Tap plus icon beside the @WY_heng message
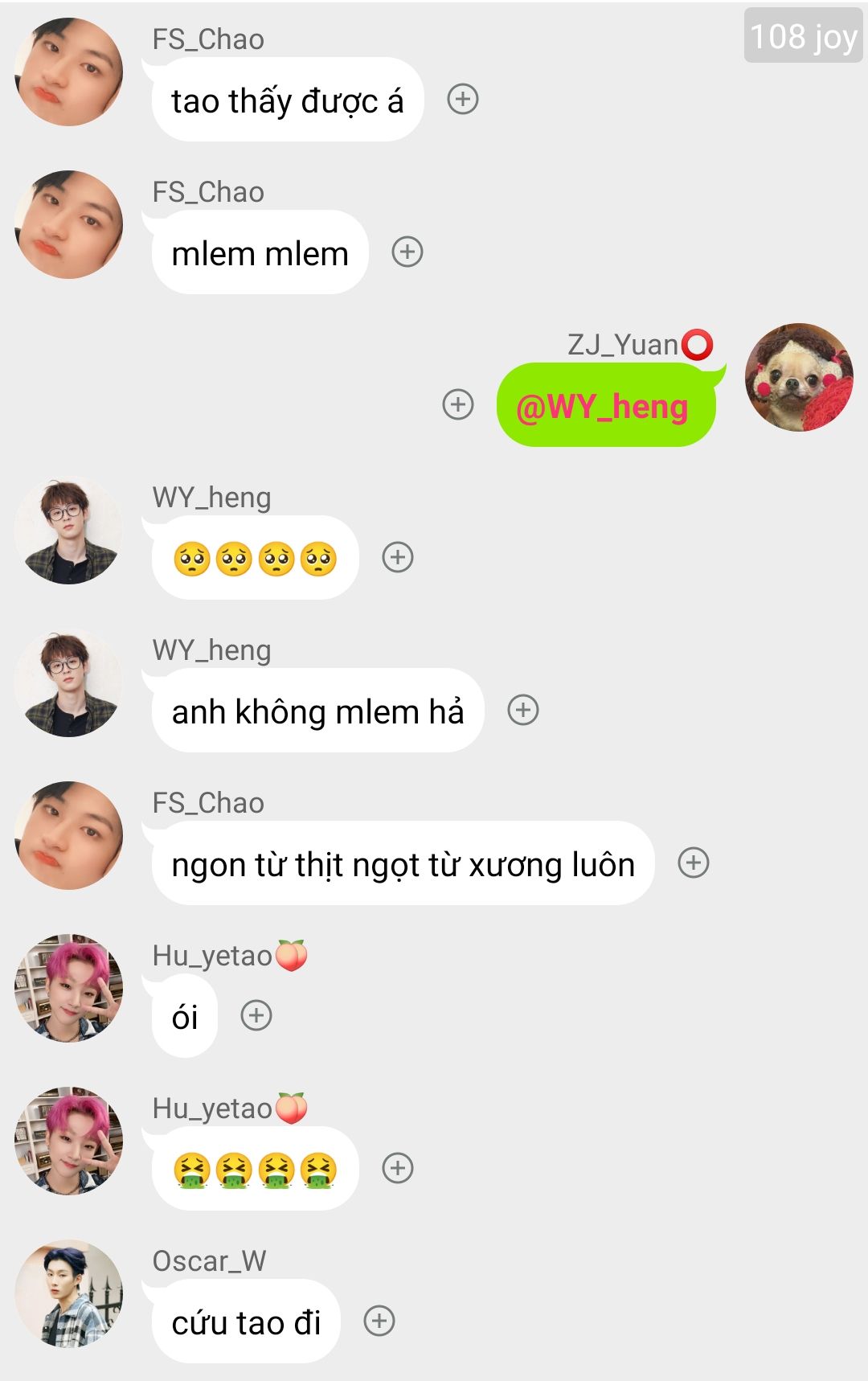868x1381 pixels. (458, 404)
